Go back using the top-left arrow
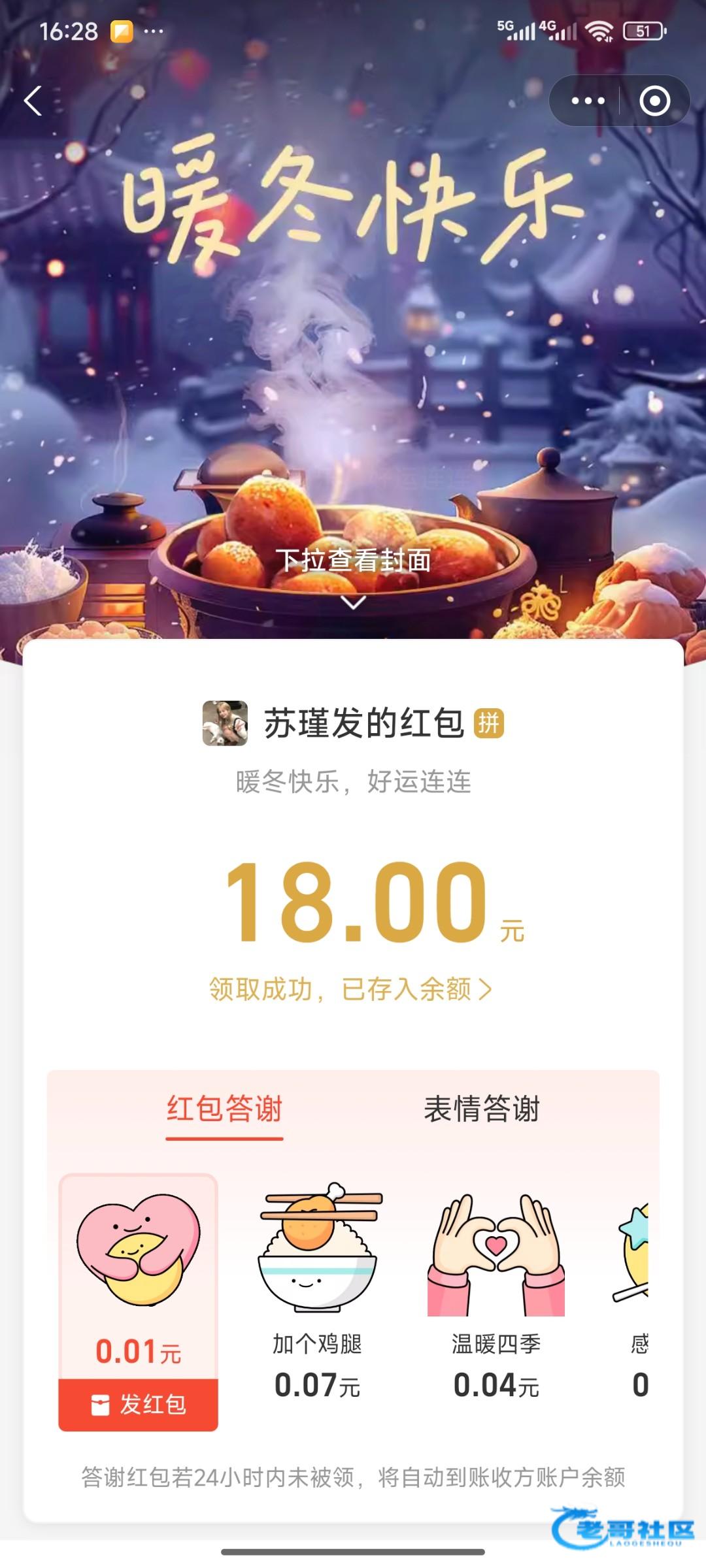The height and width of the screenshot is (1568, 706). click(33, 101)
